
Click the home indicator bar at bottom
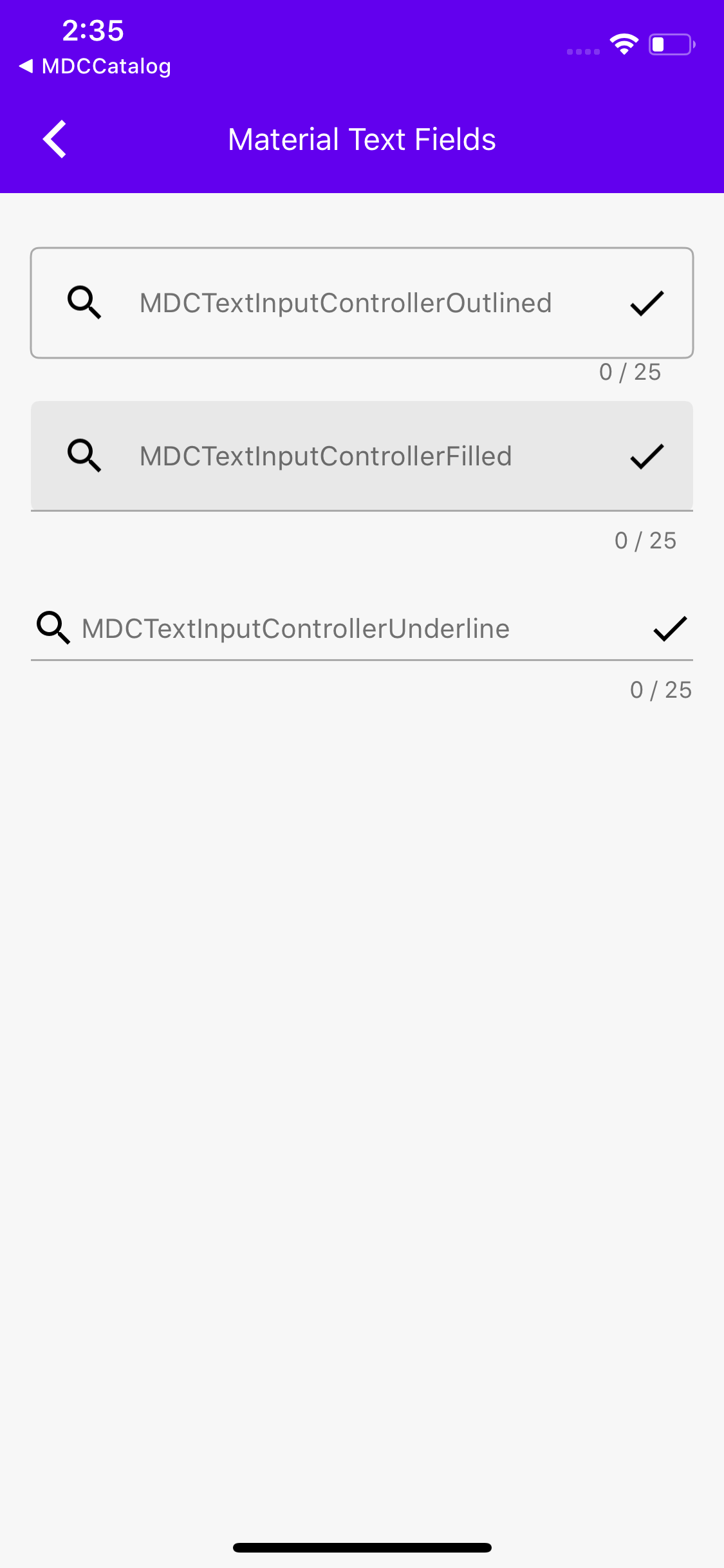[x=362, y=1547]
